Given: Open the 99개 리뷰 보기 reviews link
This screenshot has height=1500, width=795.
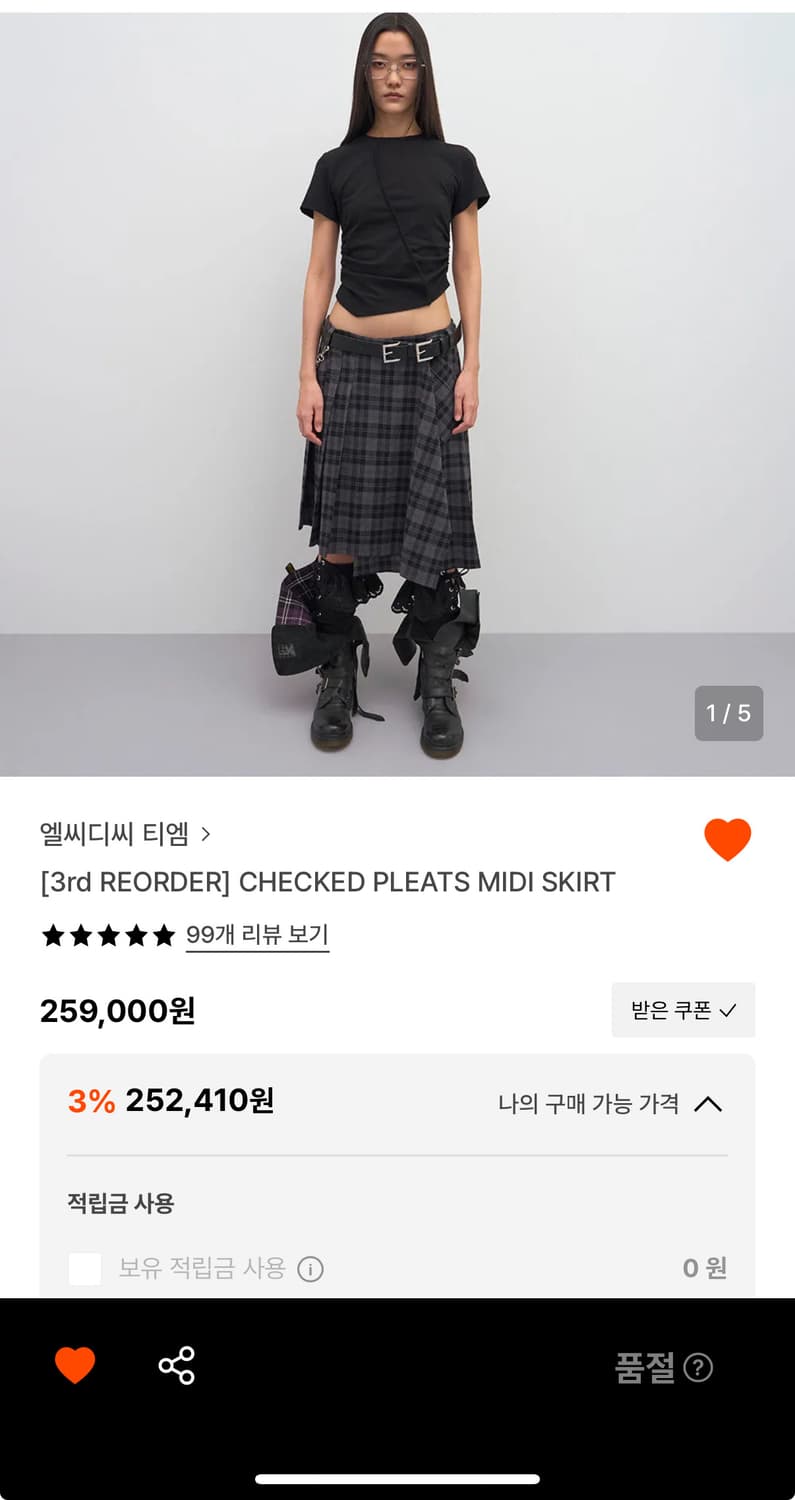Looking at the screenshot, I should (x=257, y=935).
